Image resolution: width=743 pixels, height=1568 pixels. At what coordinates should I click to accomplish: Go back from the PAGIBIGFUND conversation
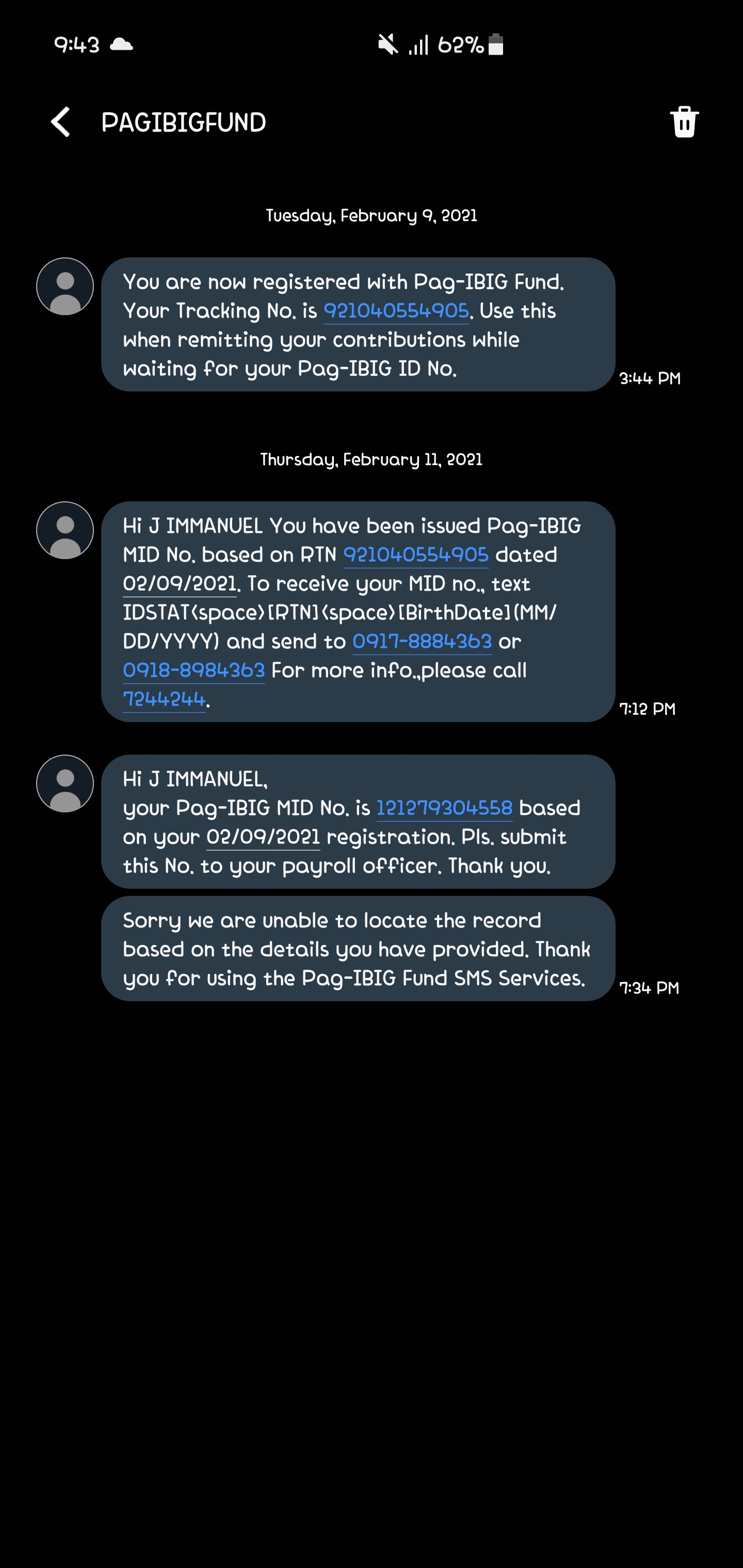pos(60,122)
